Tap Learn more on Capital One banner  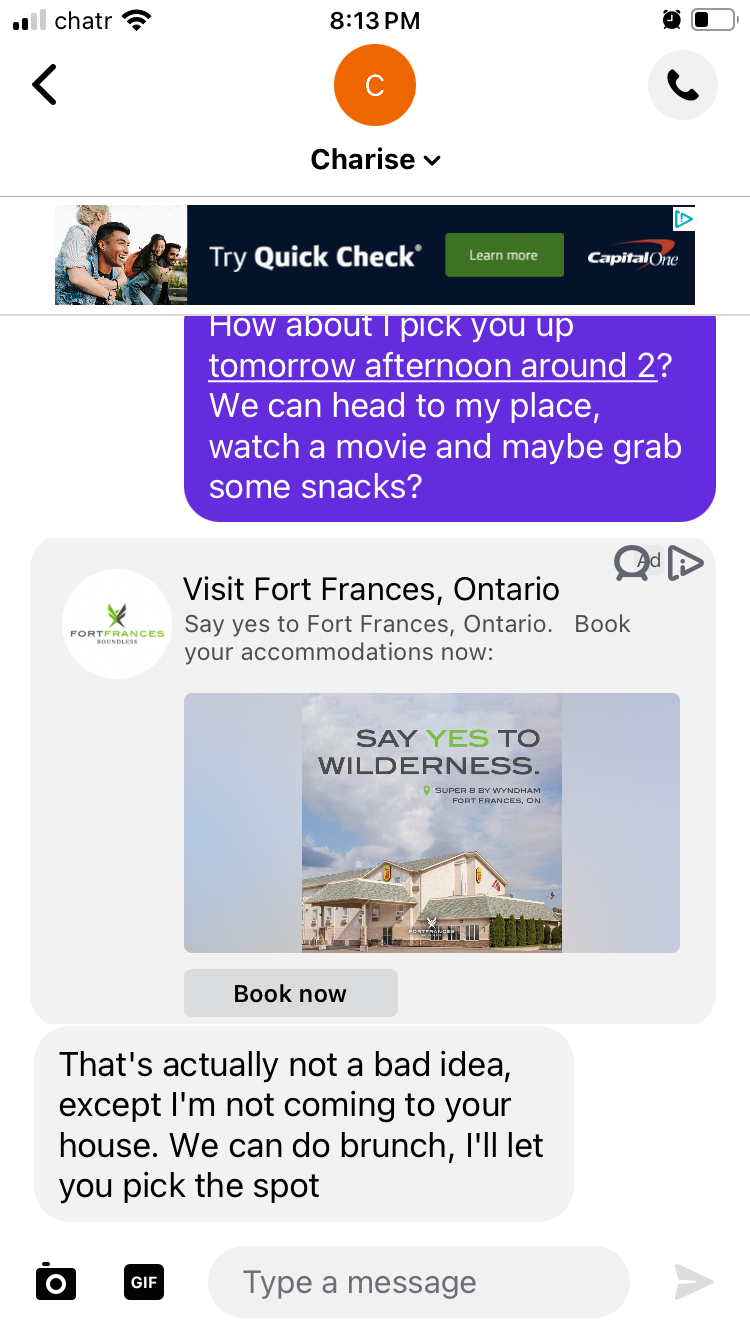504,255
